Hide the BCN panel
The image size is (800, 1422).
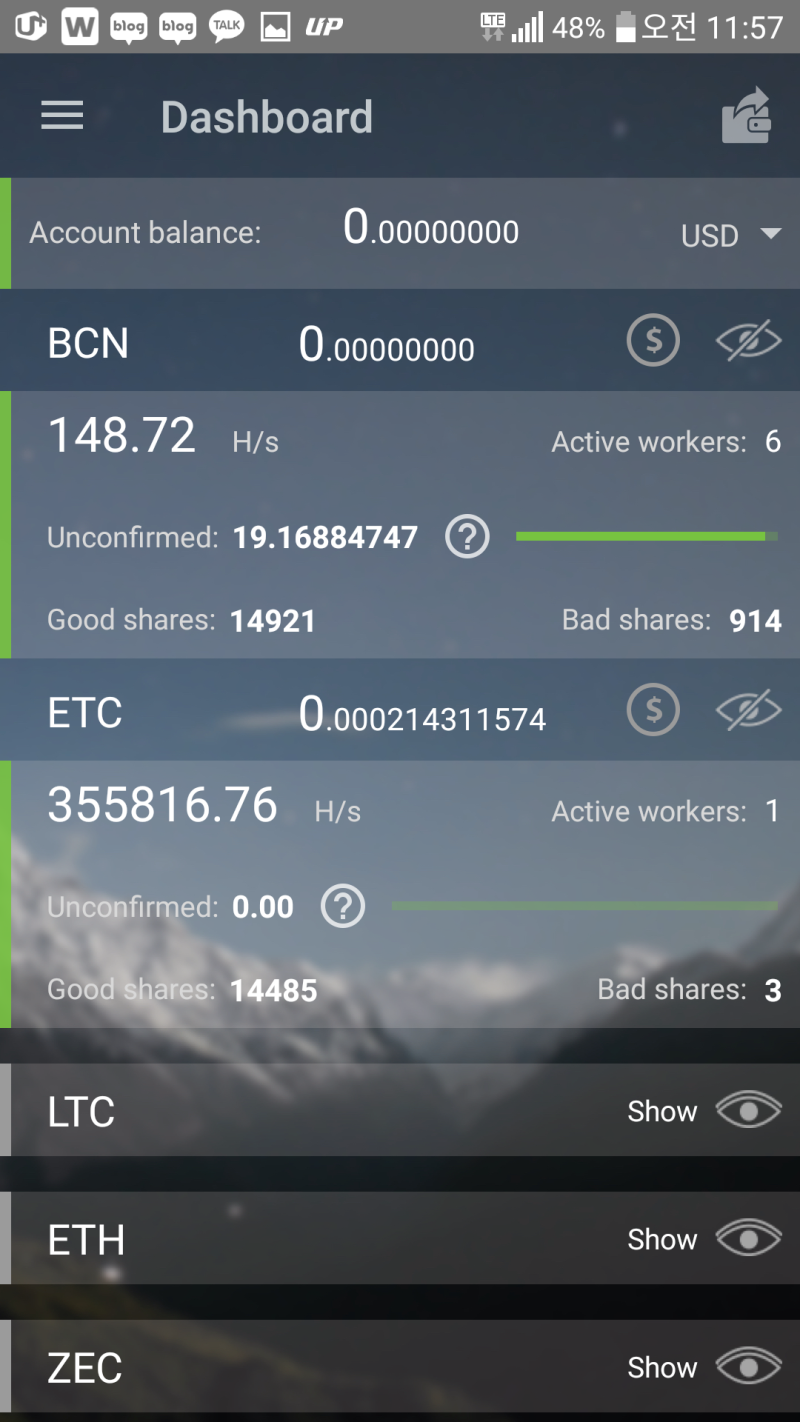click(749, 341)
